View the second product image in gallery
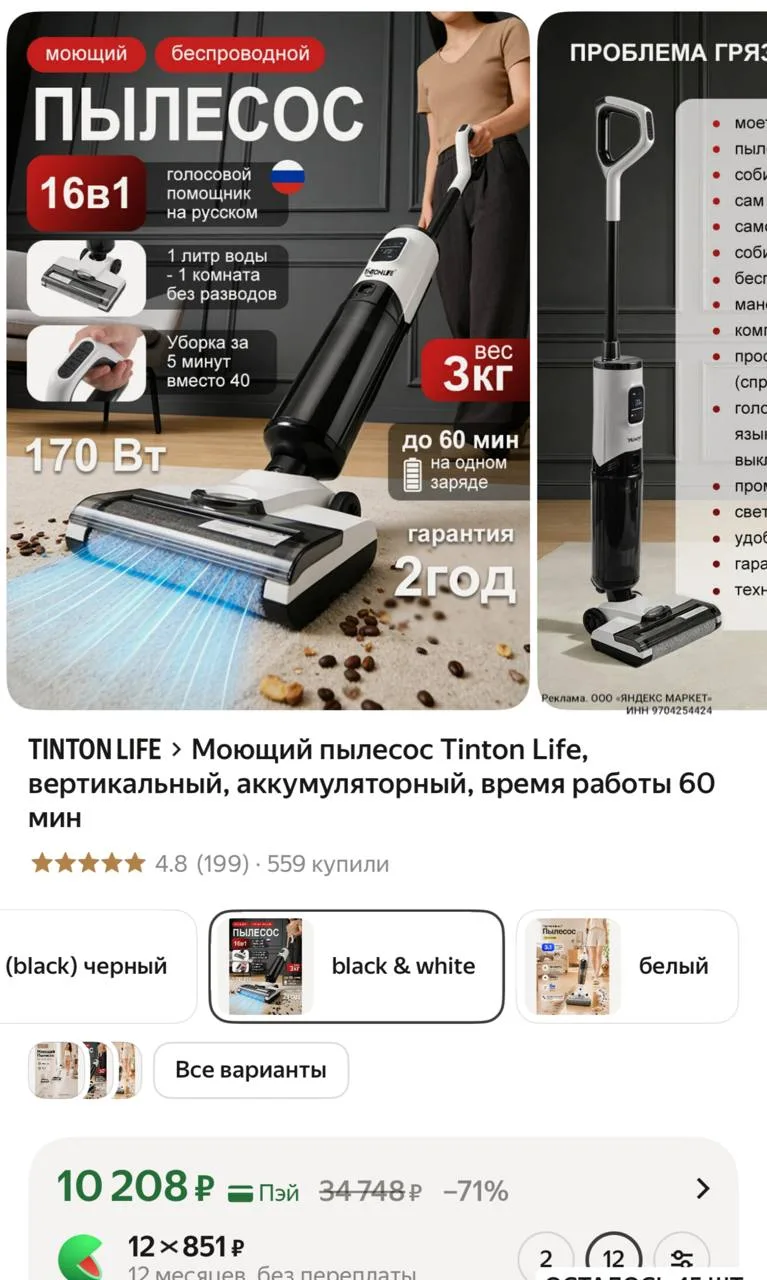 [x=652, y=361]
